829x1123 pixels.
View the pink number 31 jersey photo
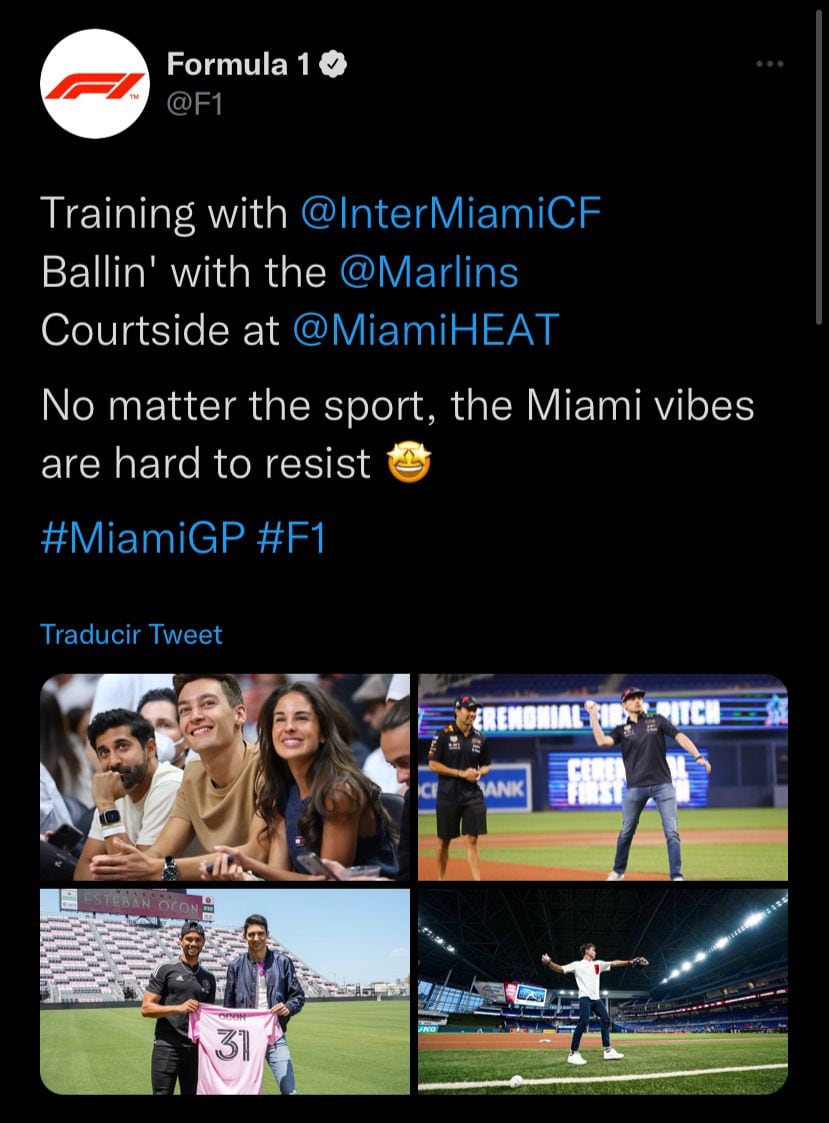[225, 991]
